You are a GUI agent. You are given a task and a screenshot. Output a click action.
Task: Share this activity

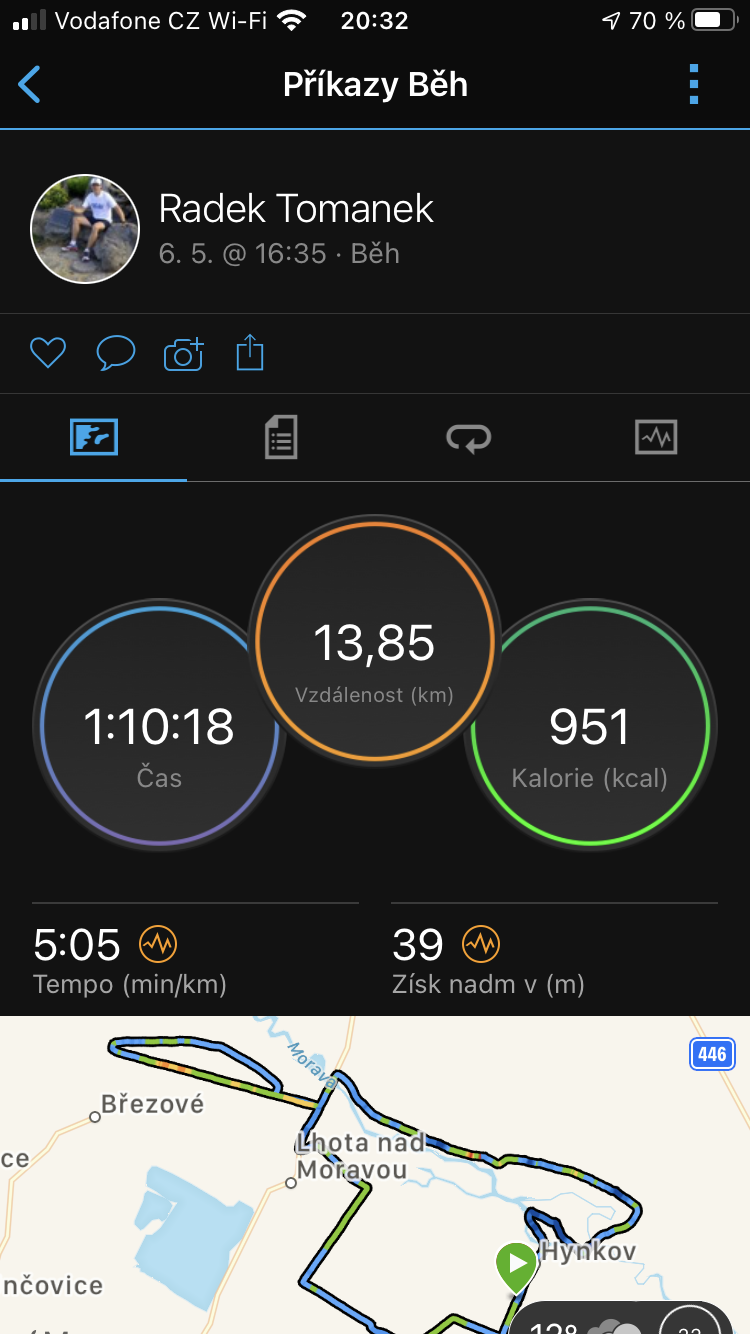[250, 353]
